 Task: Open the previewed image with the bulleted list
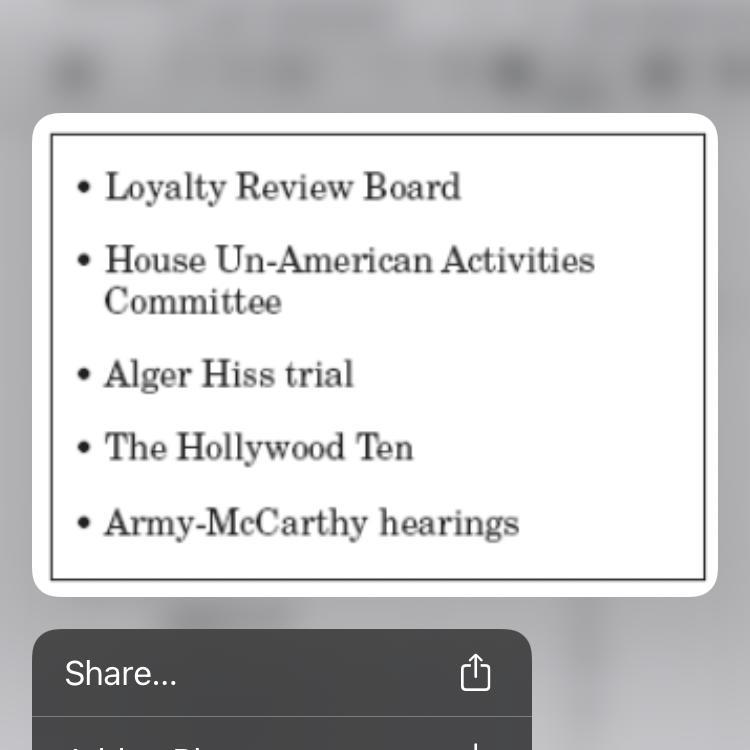[375, 355]
